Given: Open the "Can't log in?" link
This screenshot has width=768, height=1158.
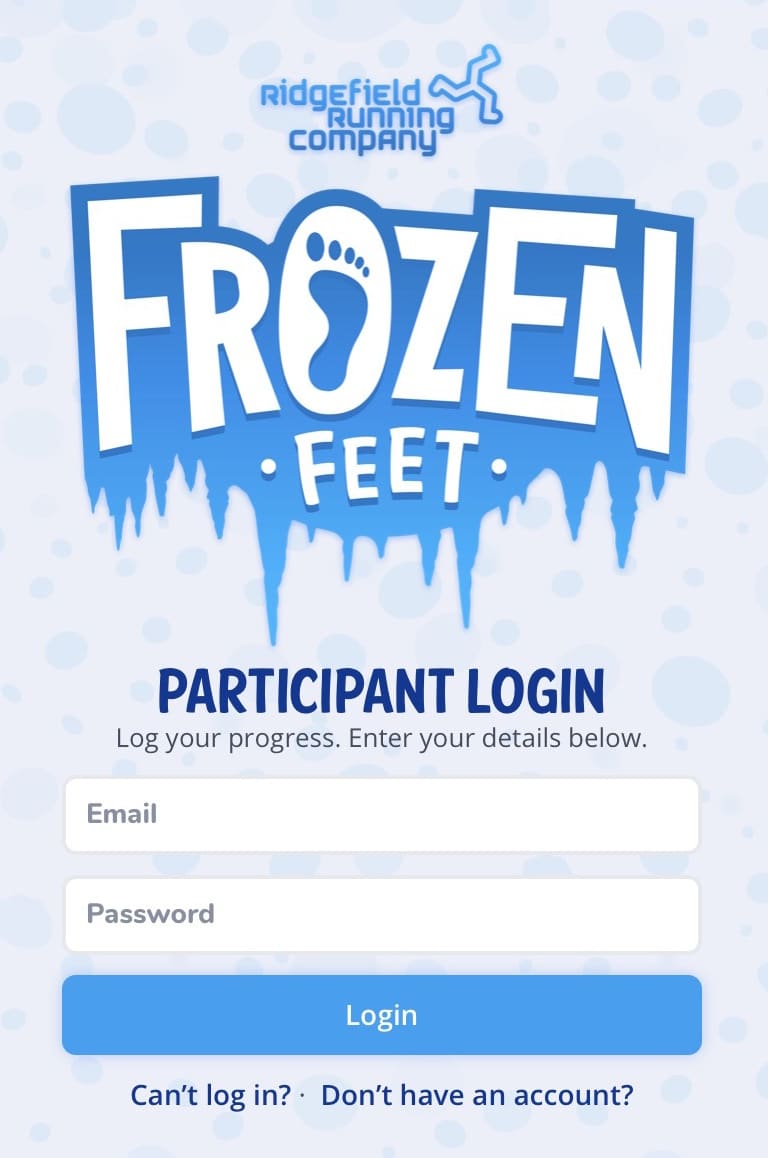Looking at the screenshot, I should pos(211,1095).
